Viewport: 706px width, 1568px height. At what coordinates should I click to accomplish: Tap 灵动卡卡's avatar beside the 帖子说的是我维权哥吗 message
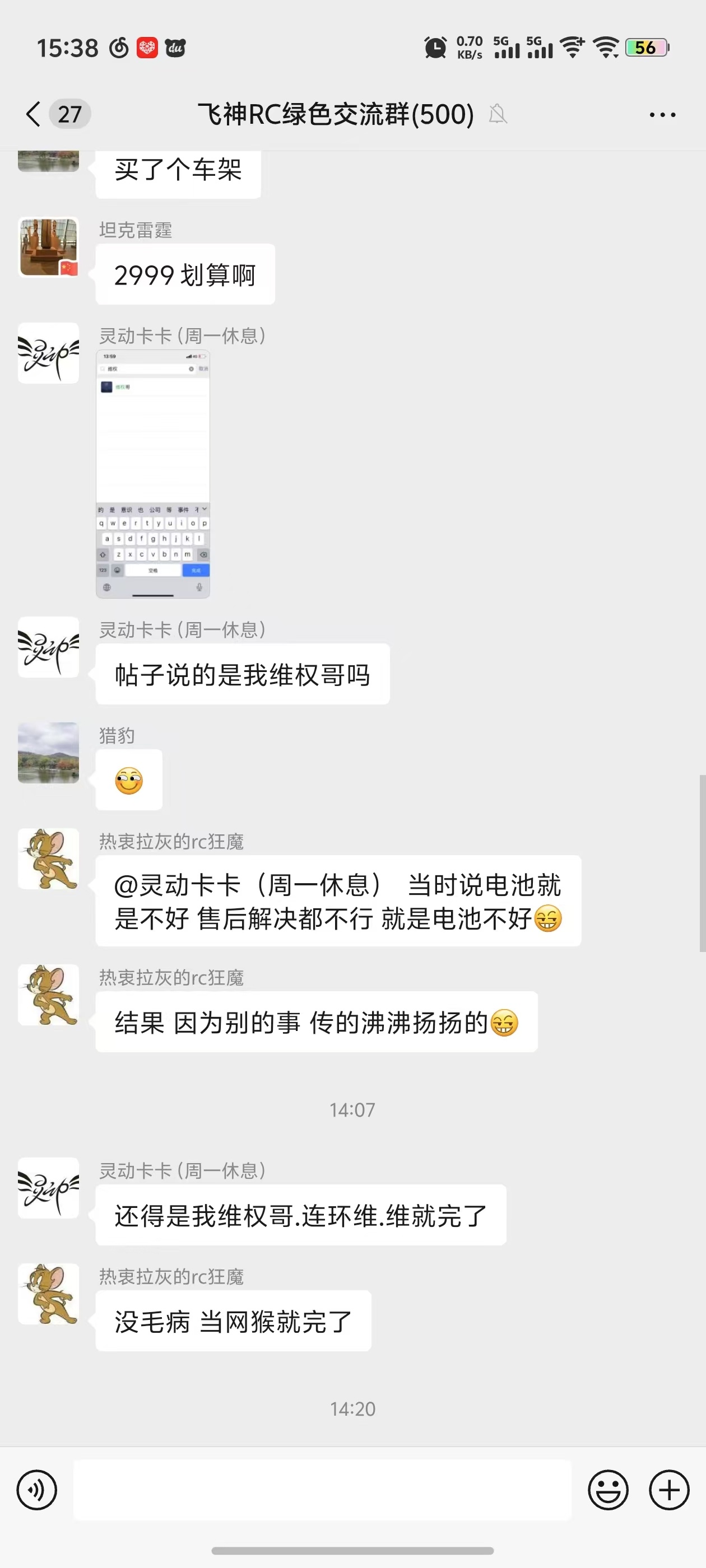[48, 647]
